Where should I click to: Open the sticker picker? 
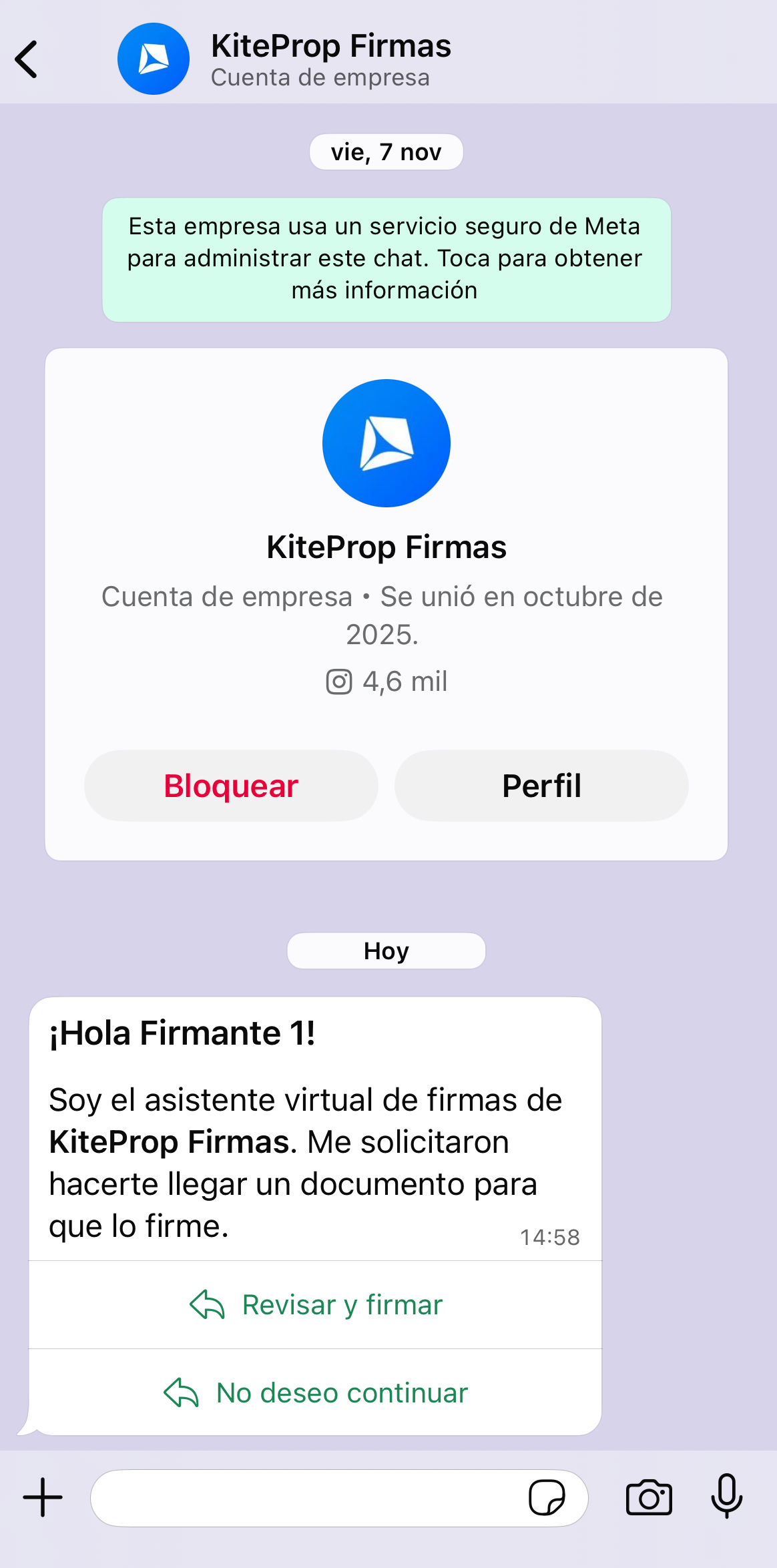(x=547, y=1498)
